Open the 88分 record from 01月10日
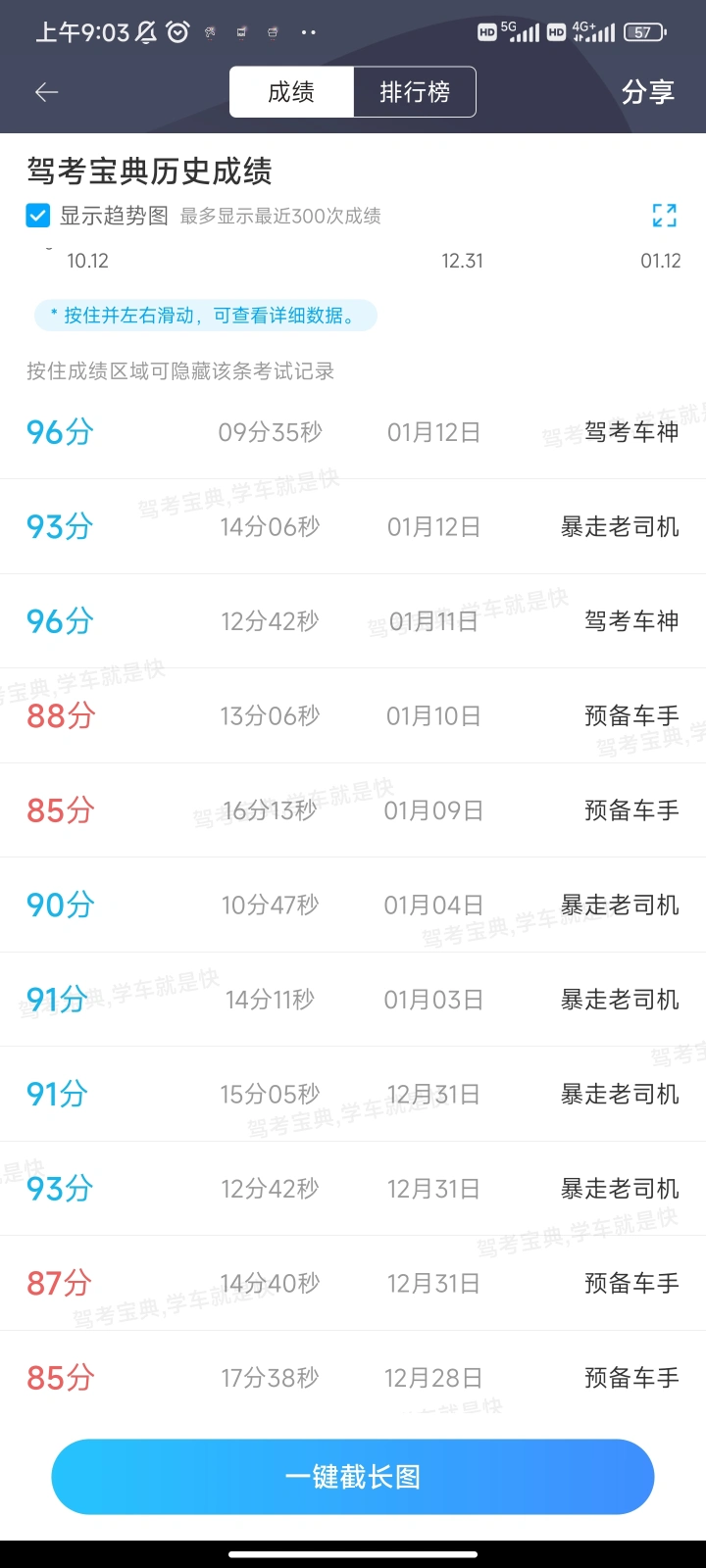 click(x=353, y=716)
